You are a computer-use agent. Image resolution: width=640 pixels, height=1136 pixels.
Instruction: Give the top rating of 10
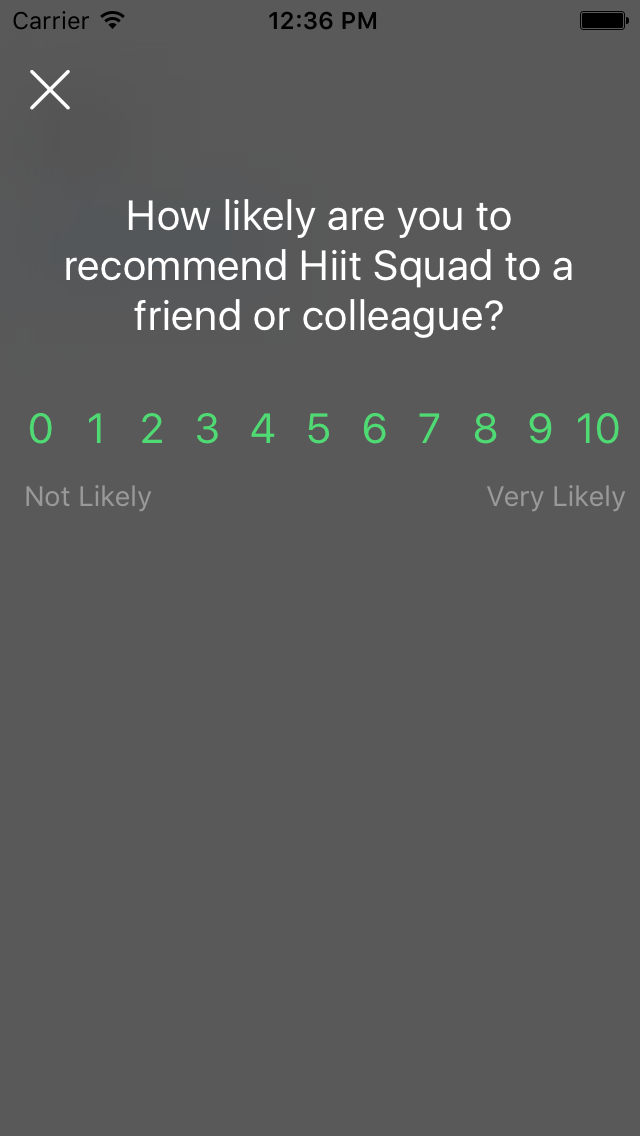[x=598, y=429]
